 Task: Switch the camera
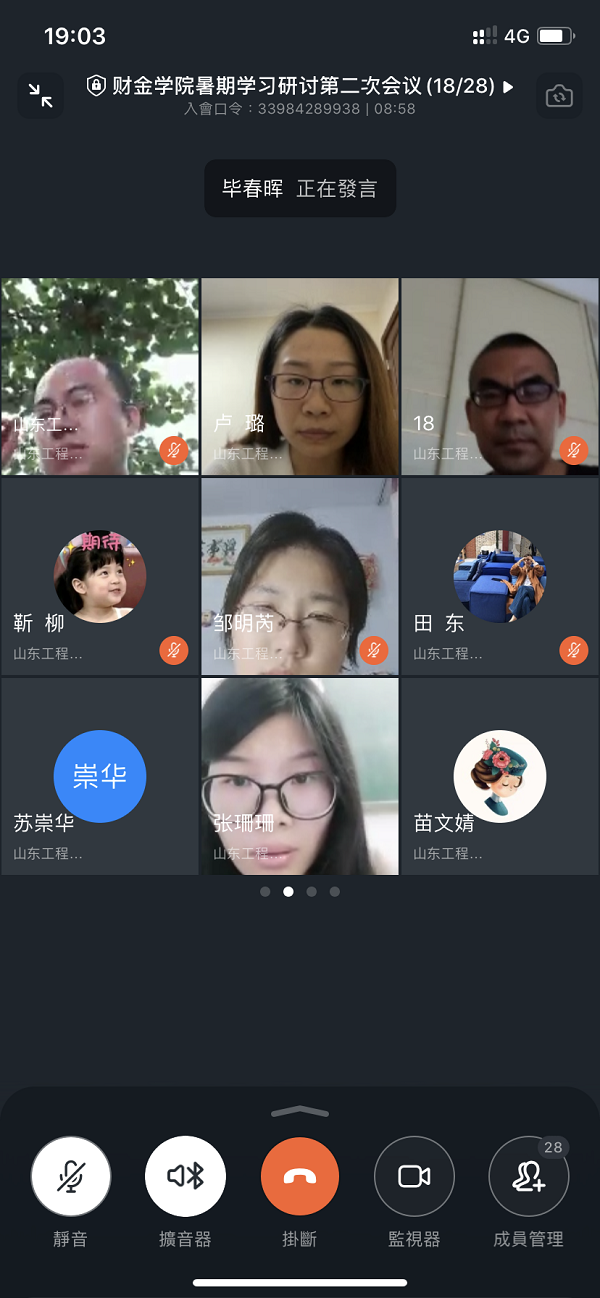(x=559, y=96)
